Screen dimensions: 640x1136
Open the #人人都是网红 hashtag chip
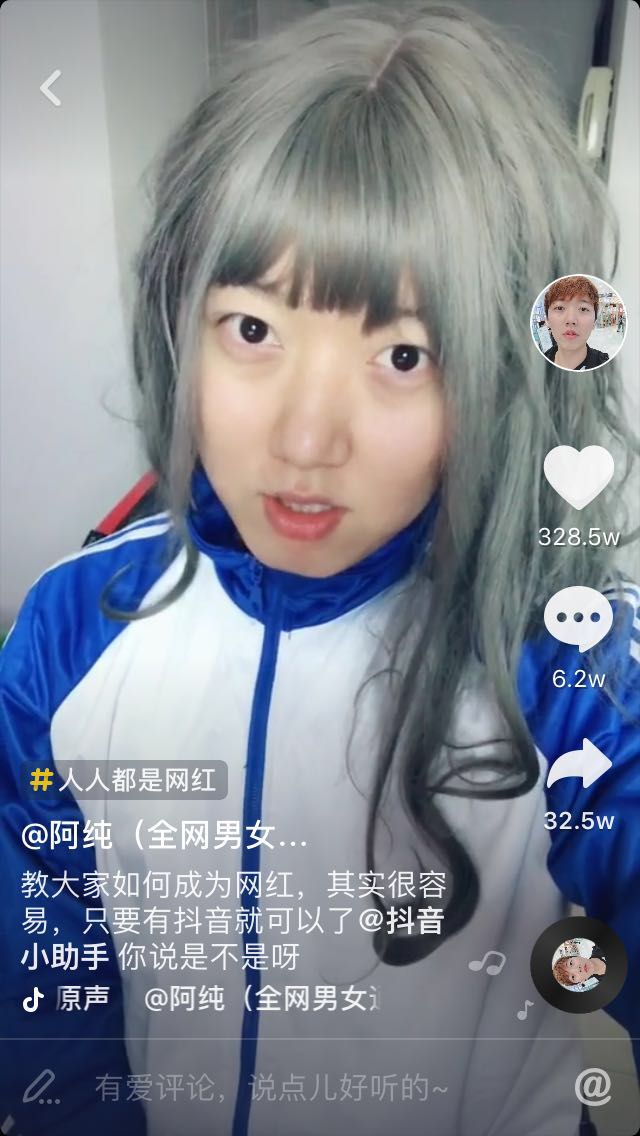[124, 780]
